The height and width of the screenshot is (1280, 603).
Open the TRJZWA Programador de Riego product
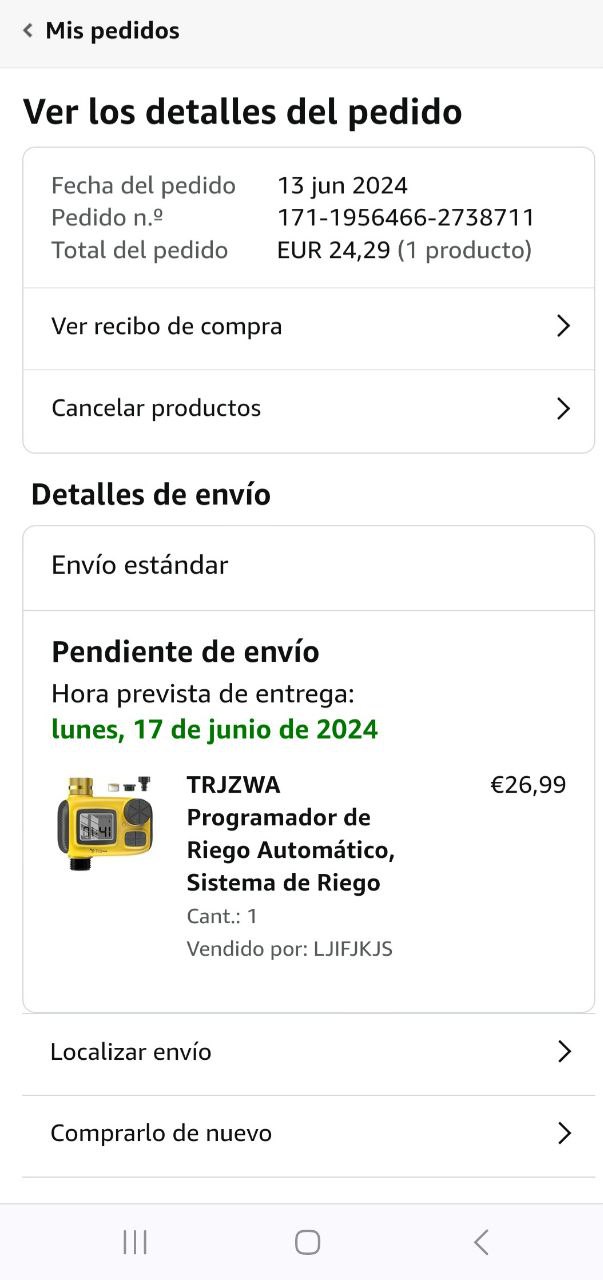(x=290, y=833)
